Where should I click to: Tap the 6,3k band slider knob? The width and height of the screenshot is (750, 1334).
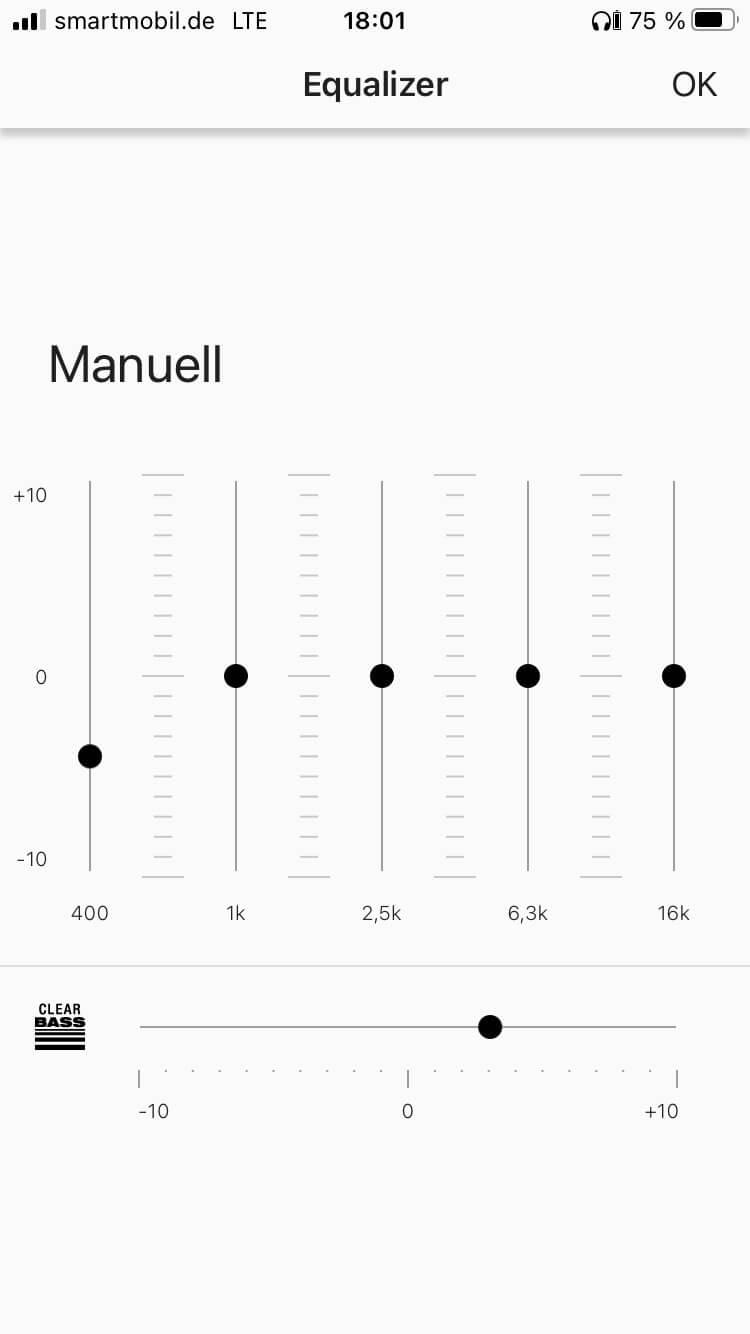click(528, 676)
